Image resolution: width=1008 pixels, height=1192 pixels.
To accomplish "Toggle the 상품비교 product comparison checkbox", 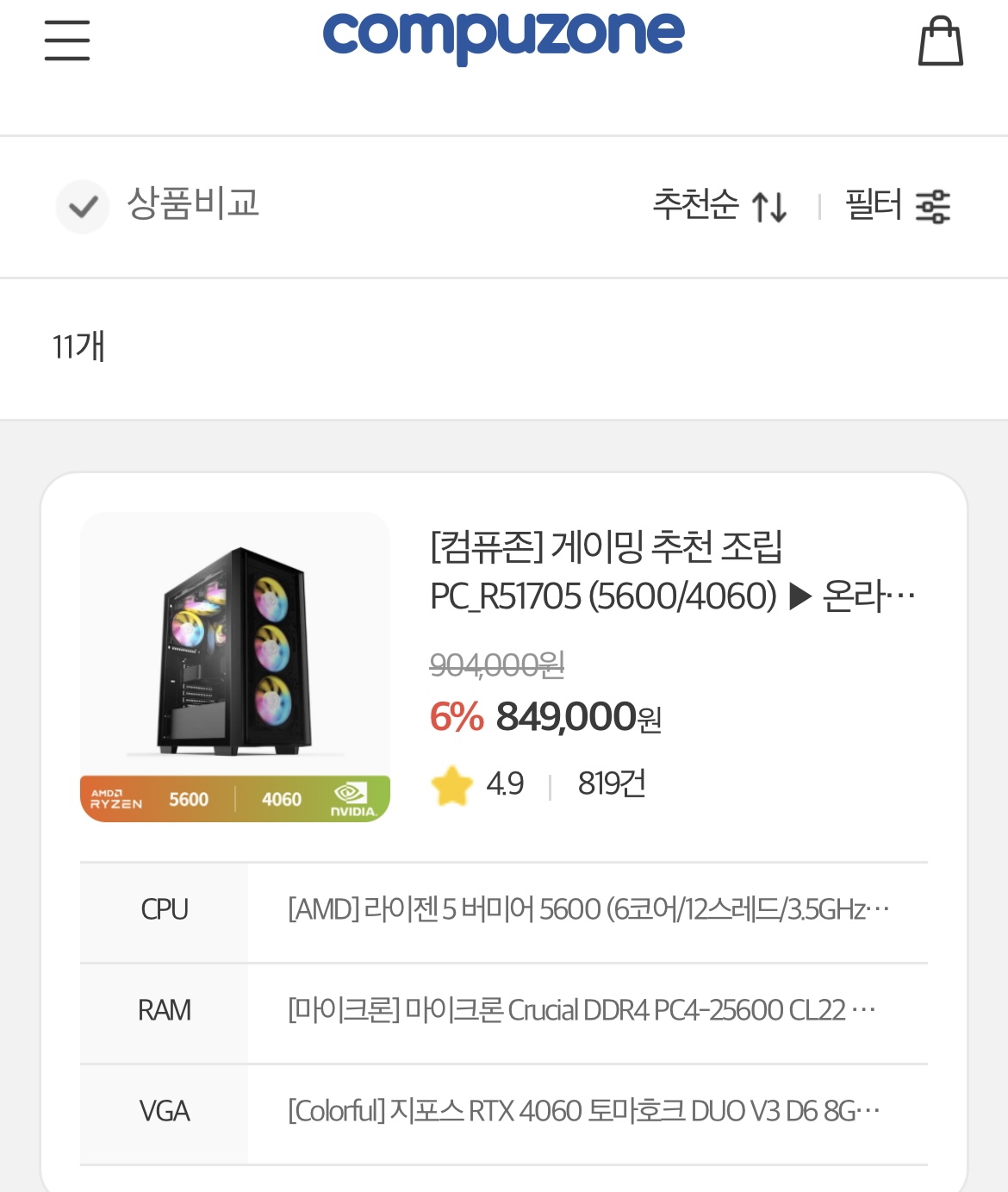I will click(x=83, y=207).
